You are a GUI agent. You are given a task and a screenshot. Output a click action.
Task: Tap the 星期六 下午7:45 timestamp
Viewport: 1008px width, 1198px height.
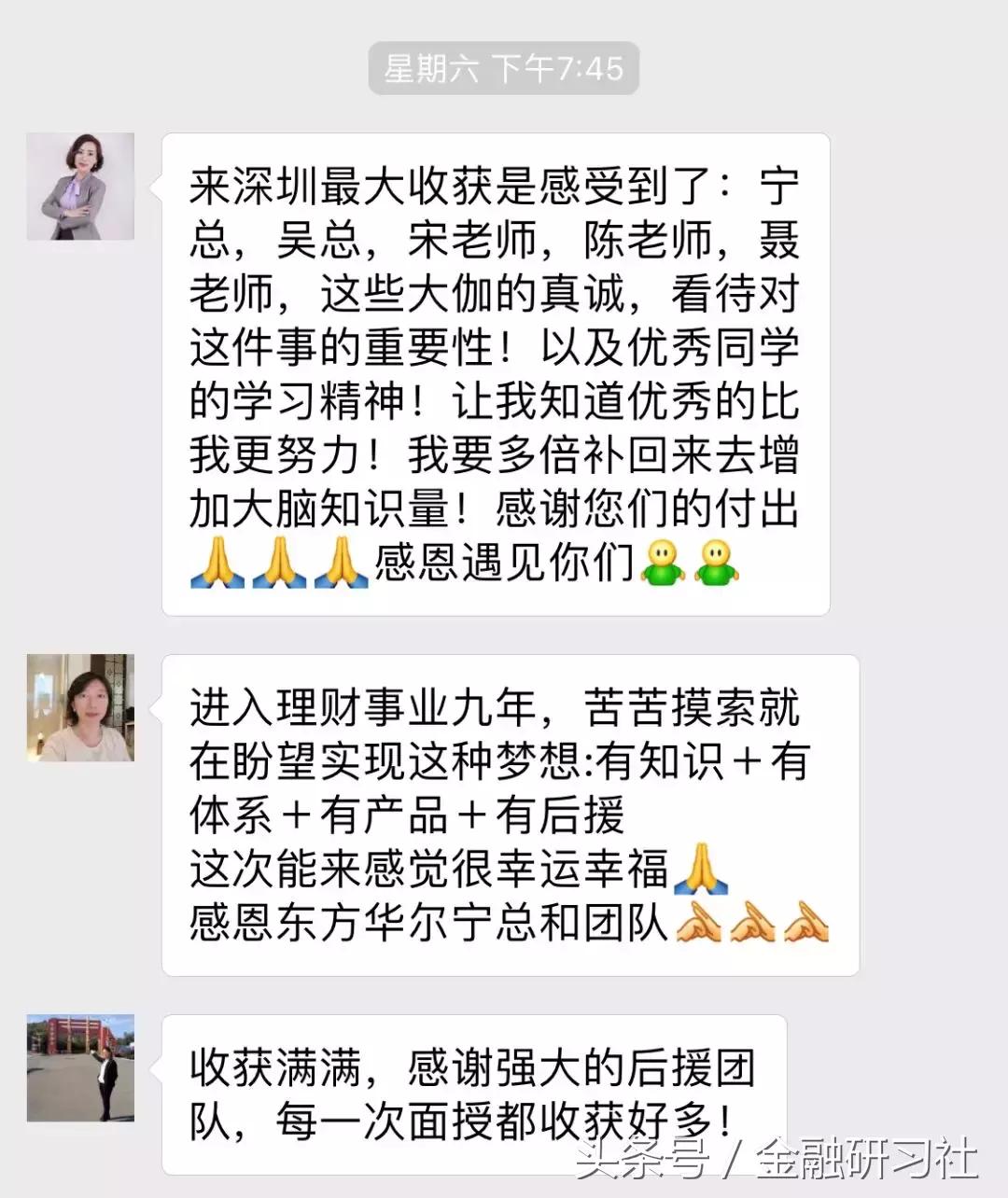click(503, 66)
